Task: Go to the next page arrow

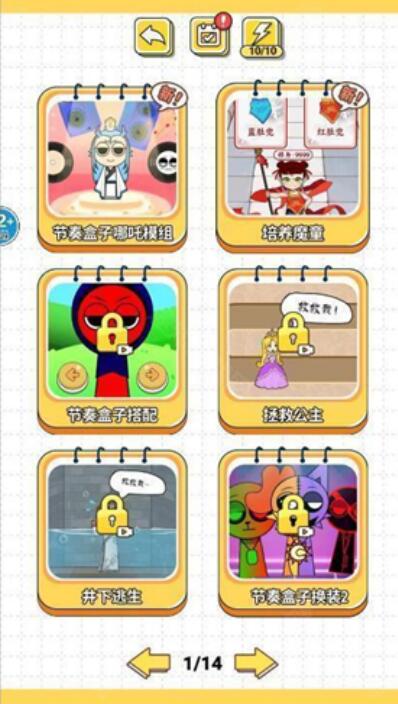Action: [256, 662]
